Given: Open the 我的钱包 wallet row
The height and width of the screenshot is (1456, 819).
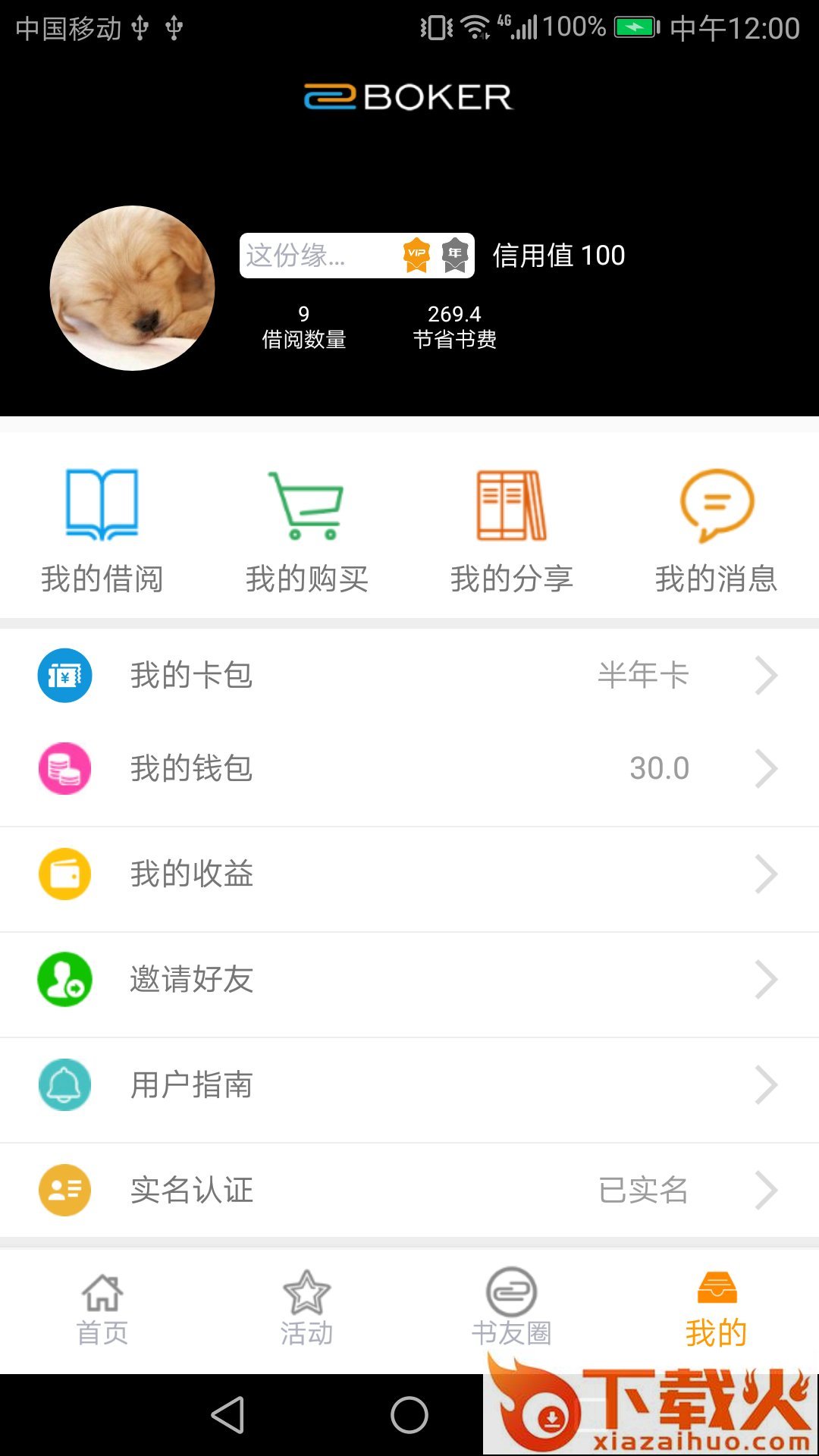Looking at the screenshot, I should pyautogui.click(x=409, y=768).
